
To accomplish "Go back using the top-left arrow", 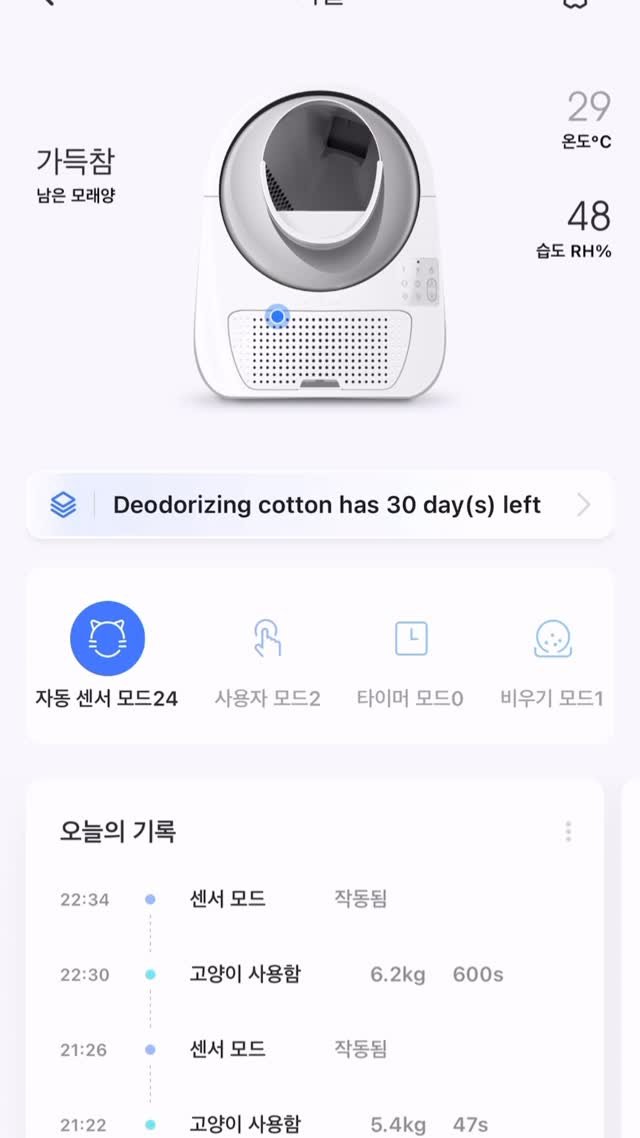I will tap(47, 3).
